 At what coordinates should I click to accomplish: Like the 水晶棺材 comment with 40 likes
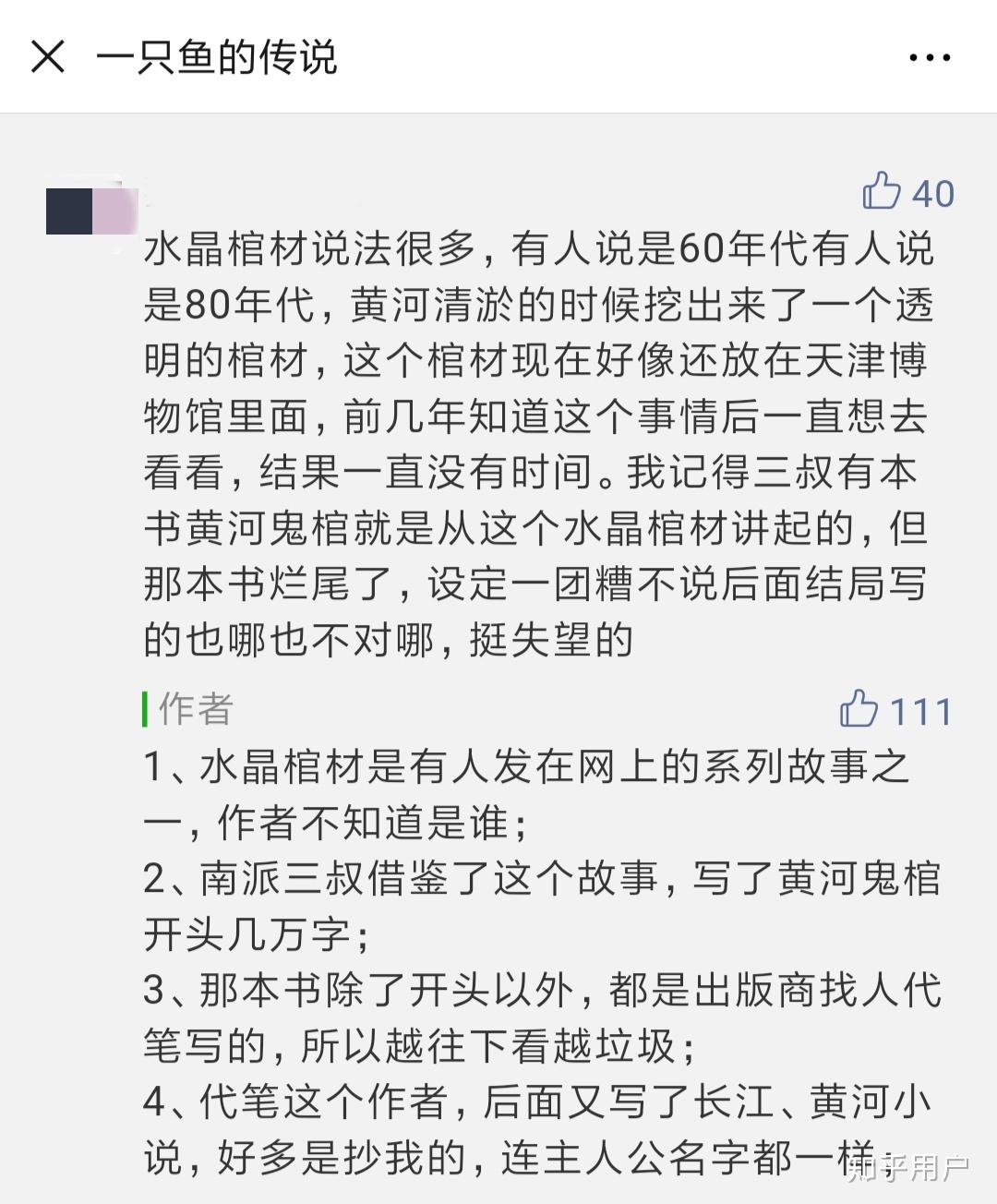point(882,192)
